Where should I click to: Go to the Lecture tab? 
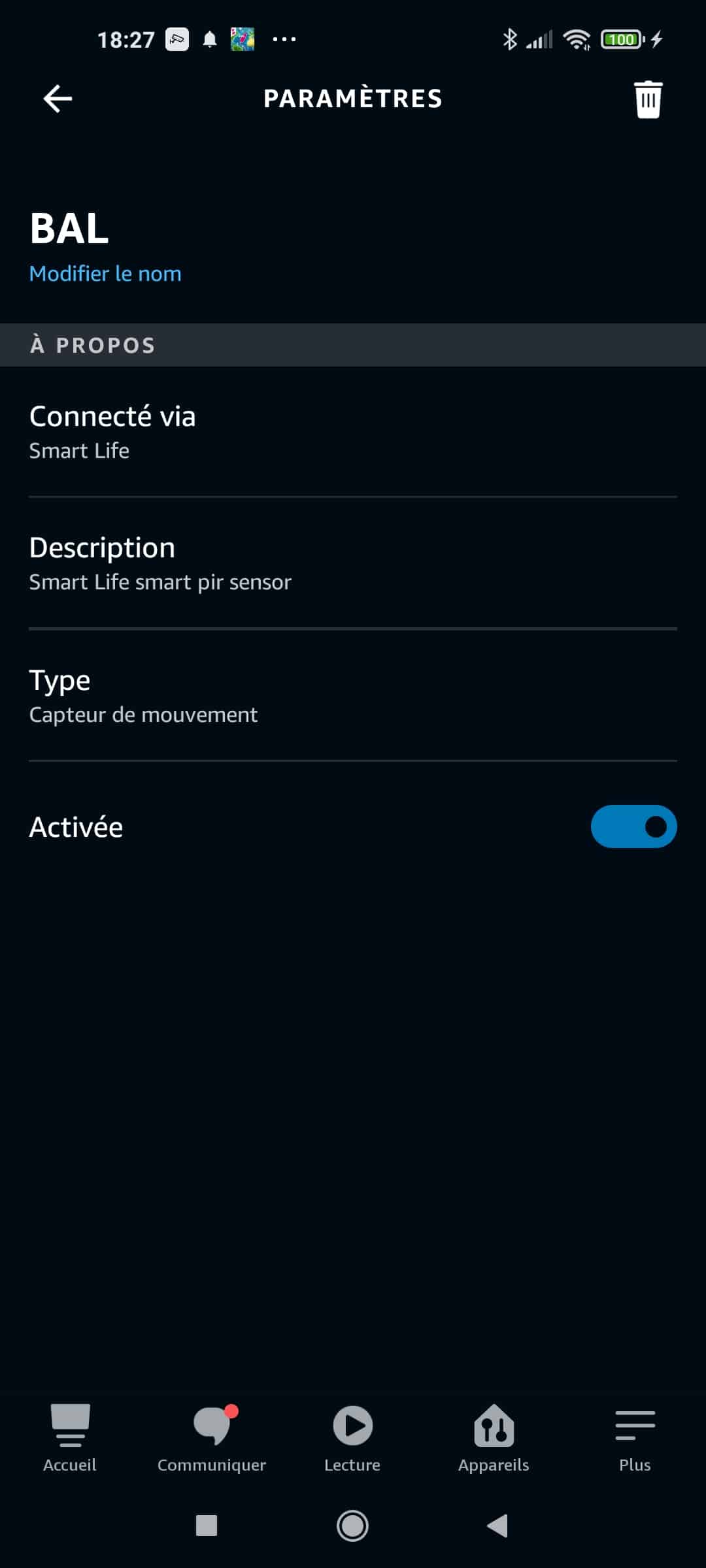352,1438
